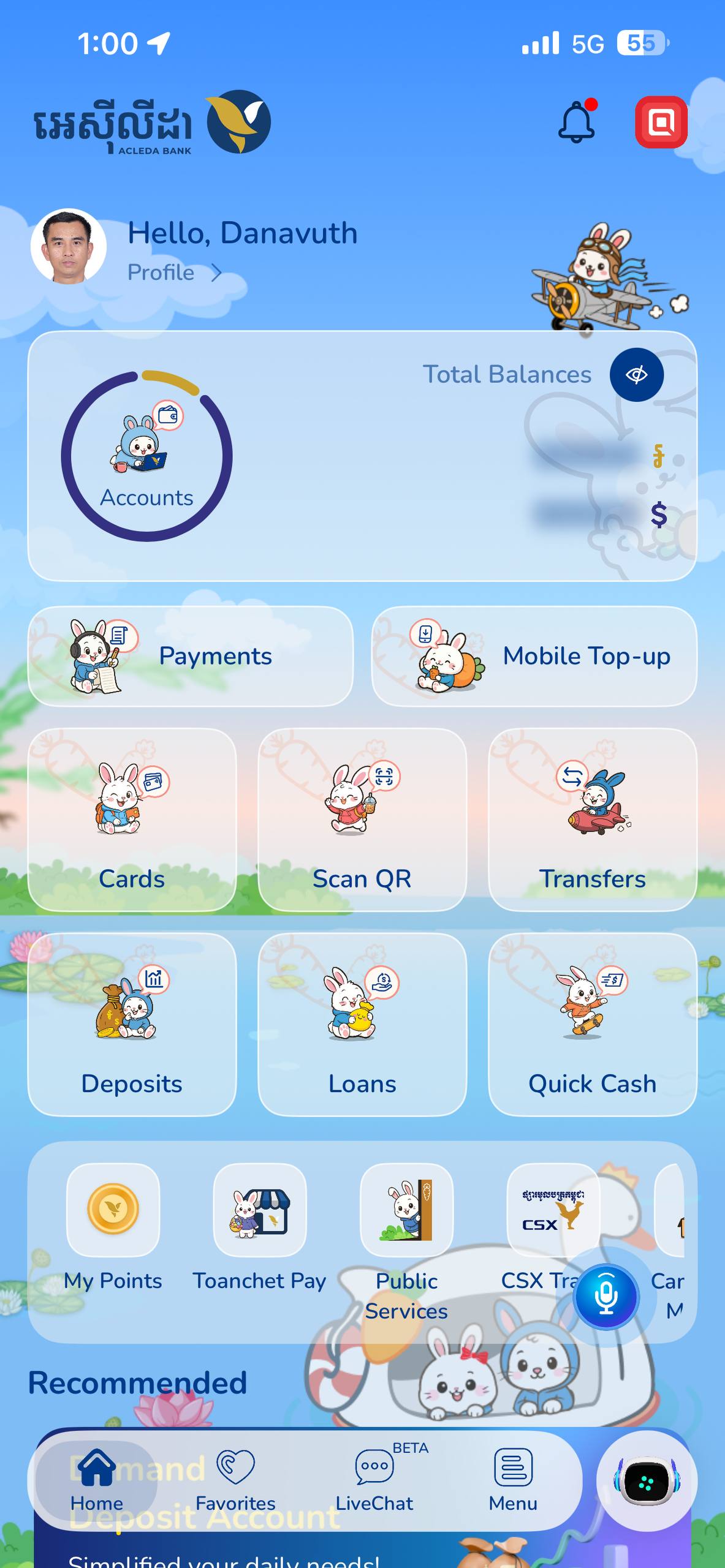The image size is (725, 1568).
Task: Open the Deposits tile
Action: click(132, 1024)
